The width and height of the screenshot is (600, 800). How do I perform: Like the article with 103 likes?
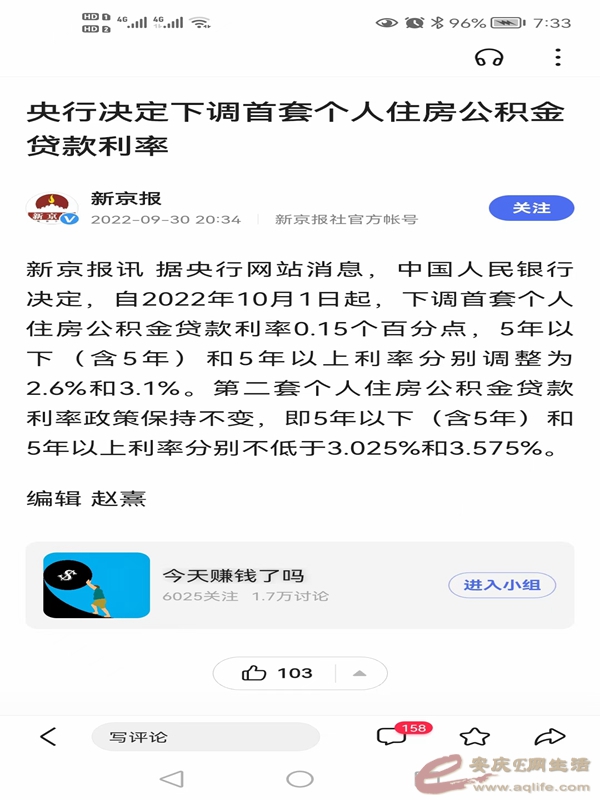pos(277,673)
